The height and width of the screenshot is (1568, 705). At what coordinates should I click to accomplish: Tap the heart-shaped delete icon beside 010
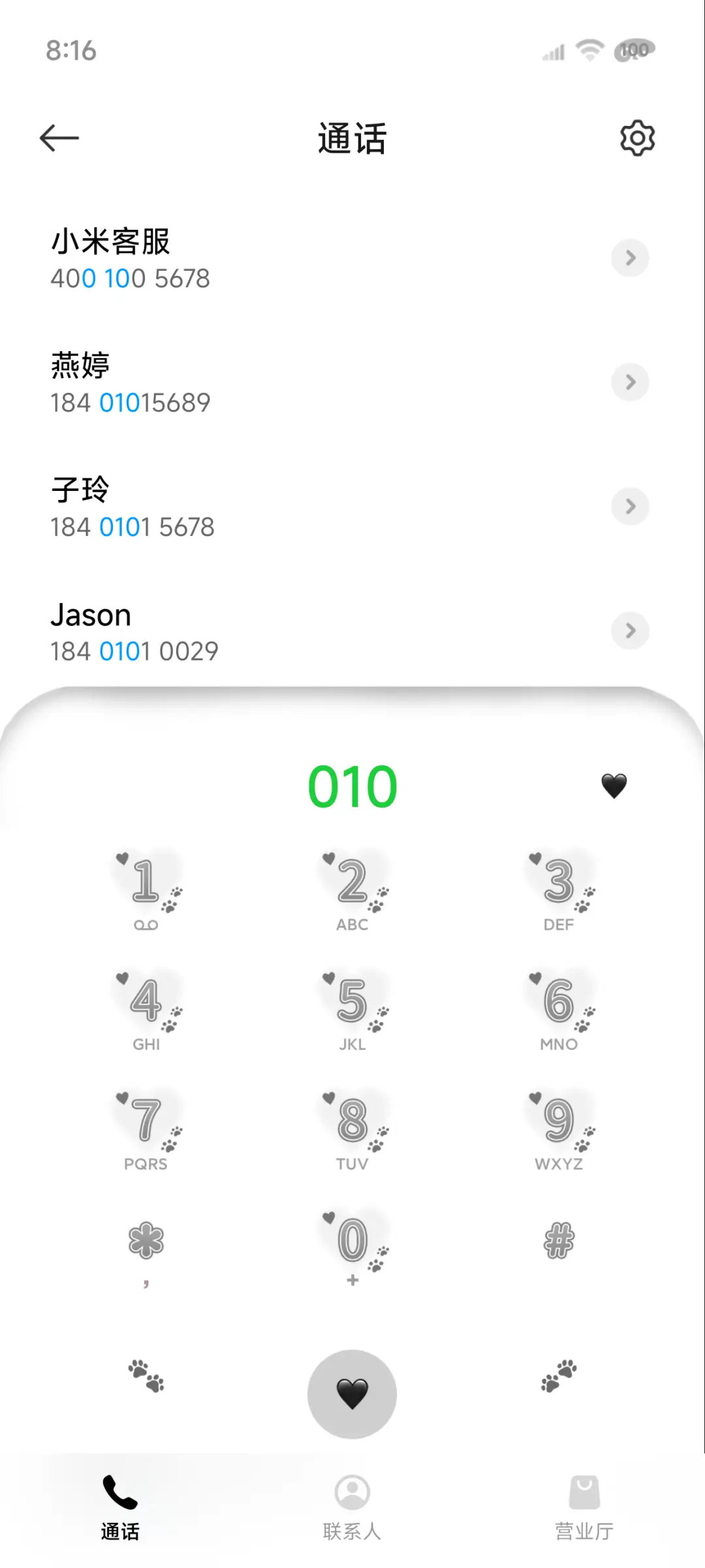pyautogui.click(x=614, y=785)
